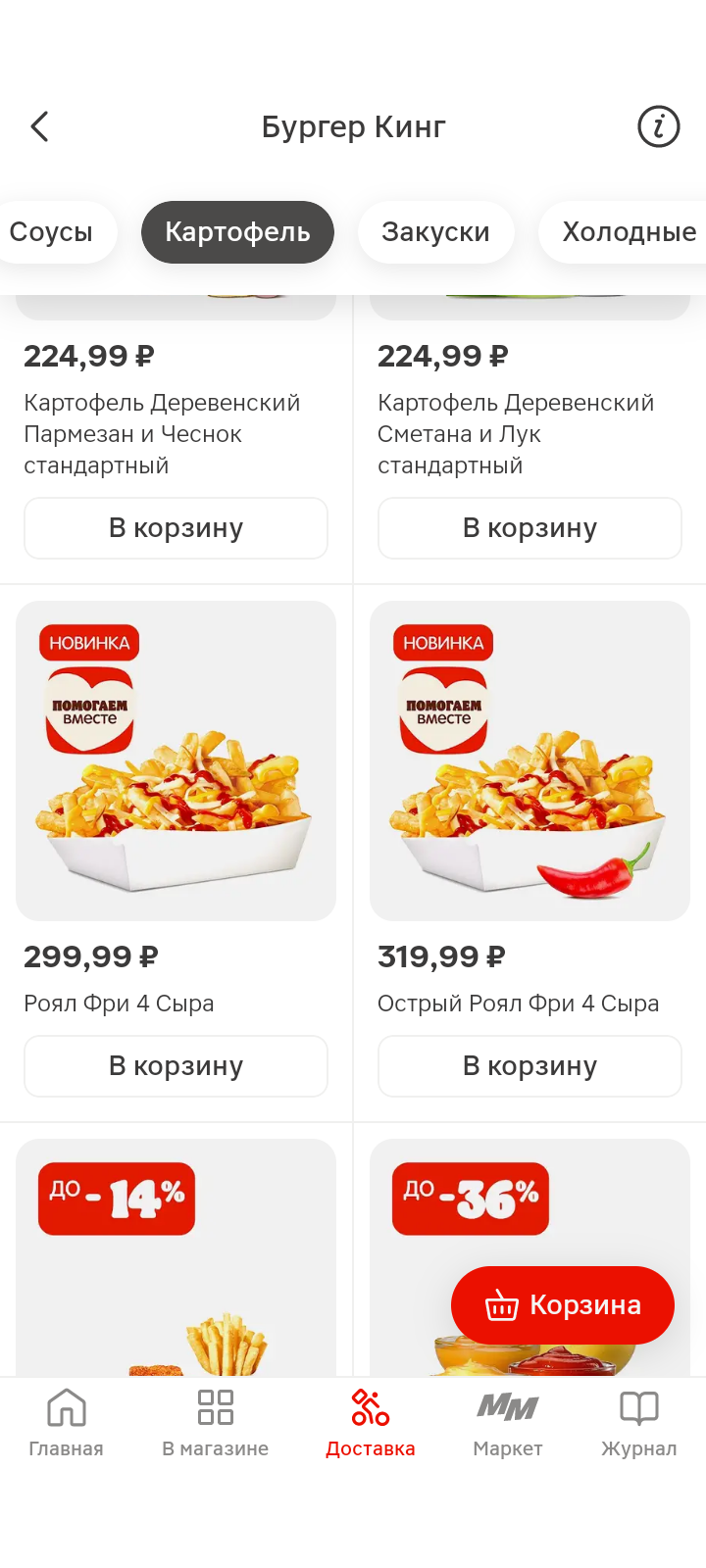706x1568 pixels.
Task: Open the item with the до -14% discount
Action: tap(176, 1264)
